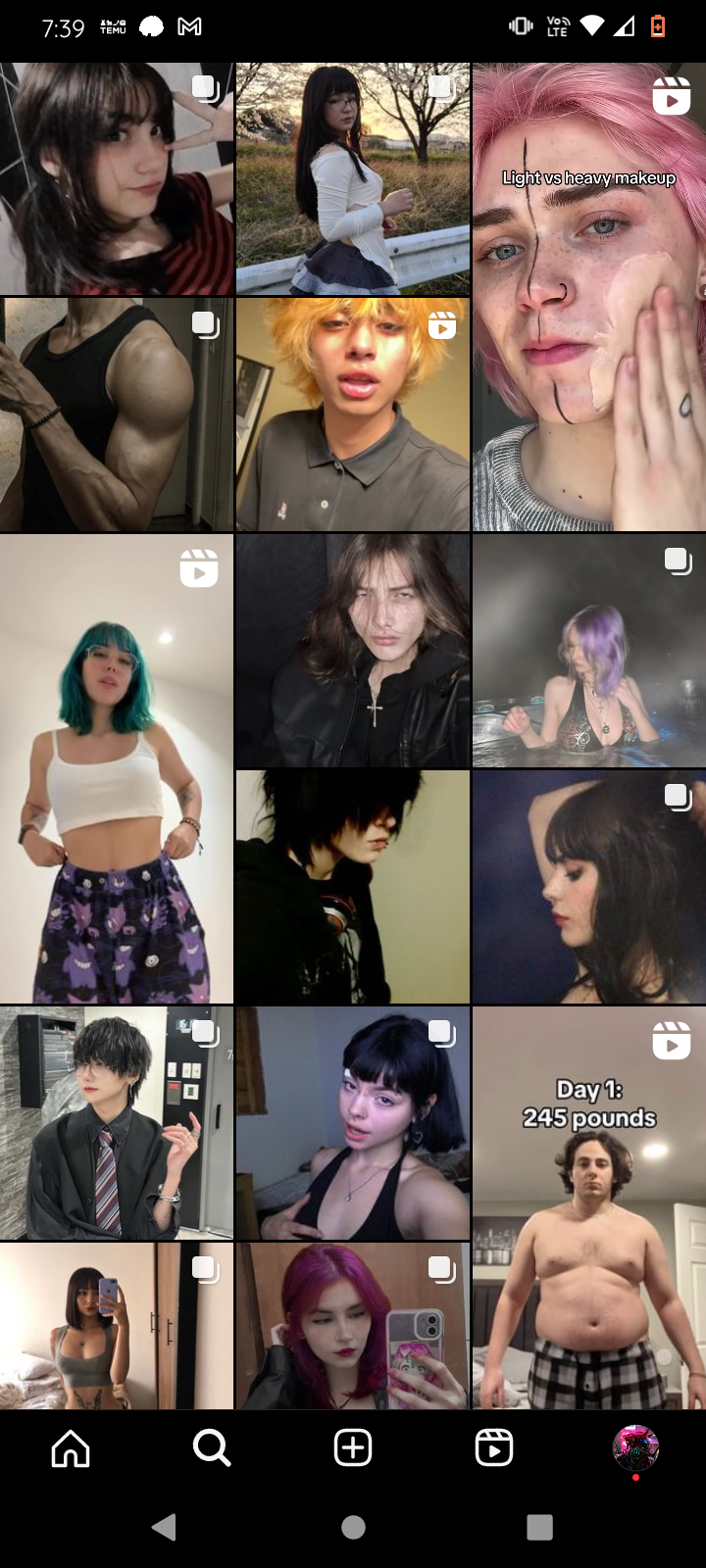The width and height of the screenshot is (706, 1568).
Task: Open the cross necklace selfie post
Action: [x=353, y=651]
